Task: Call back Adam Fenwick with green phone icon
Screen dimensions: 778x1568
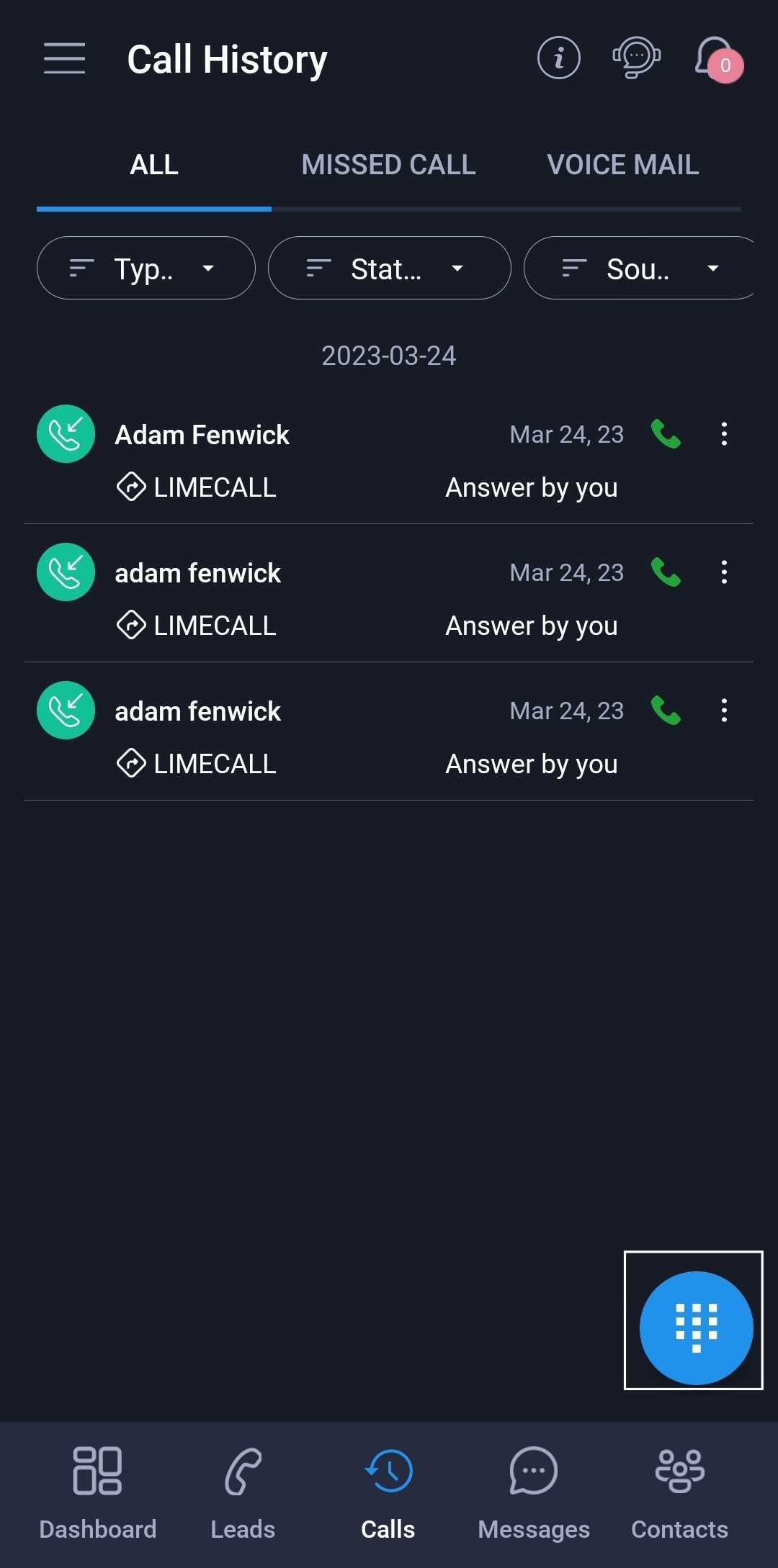Action: [666, 434]
